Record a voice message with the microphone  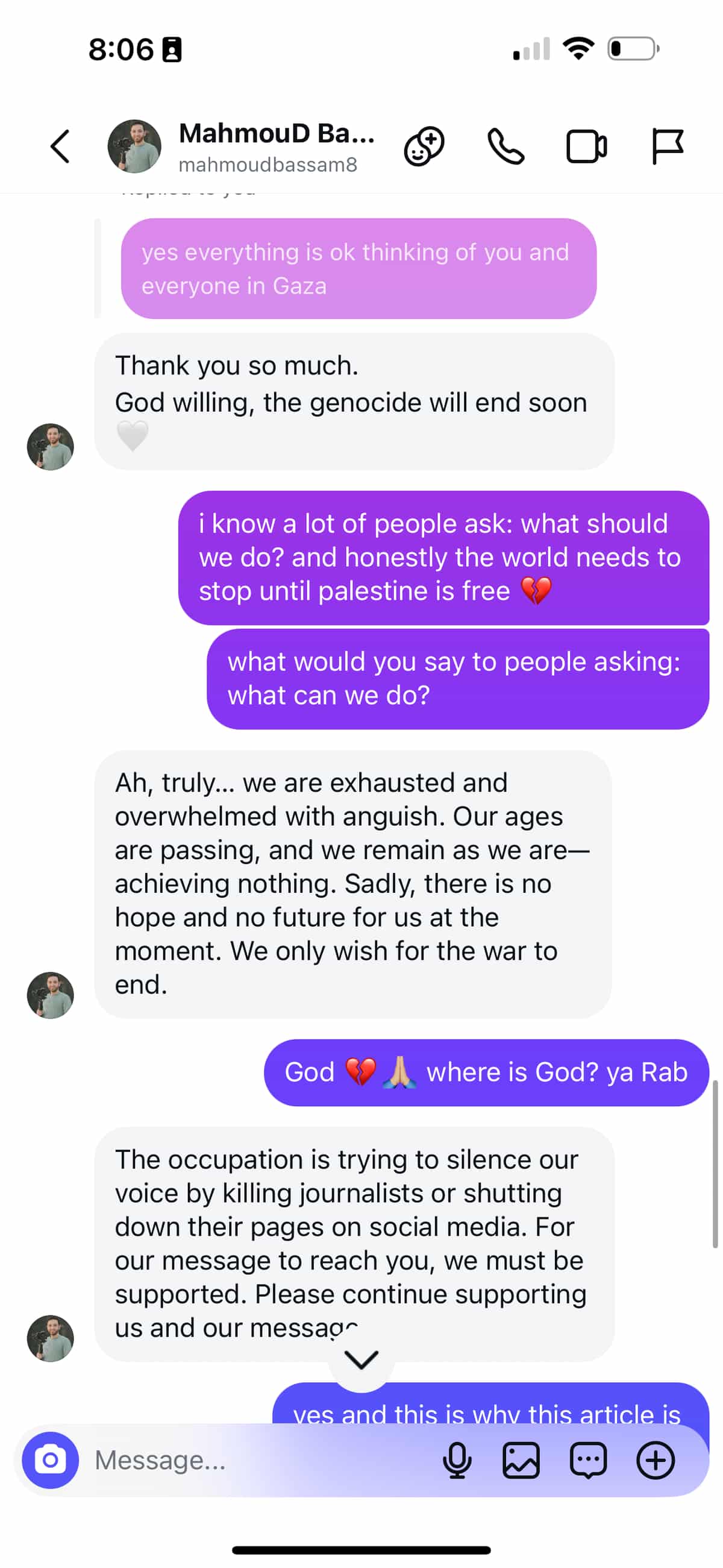(457, 1459)
